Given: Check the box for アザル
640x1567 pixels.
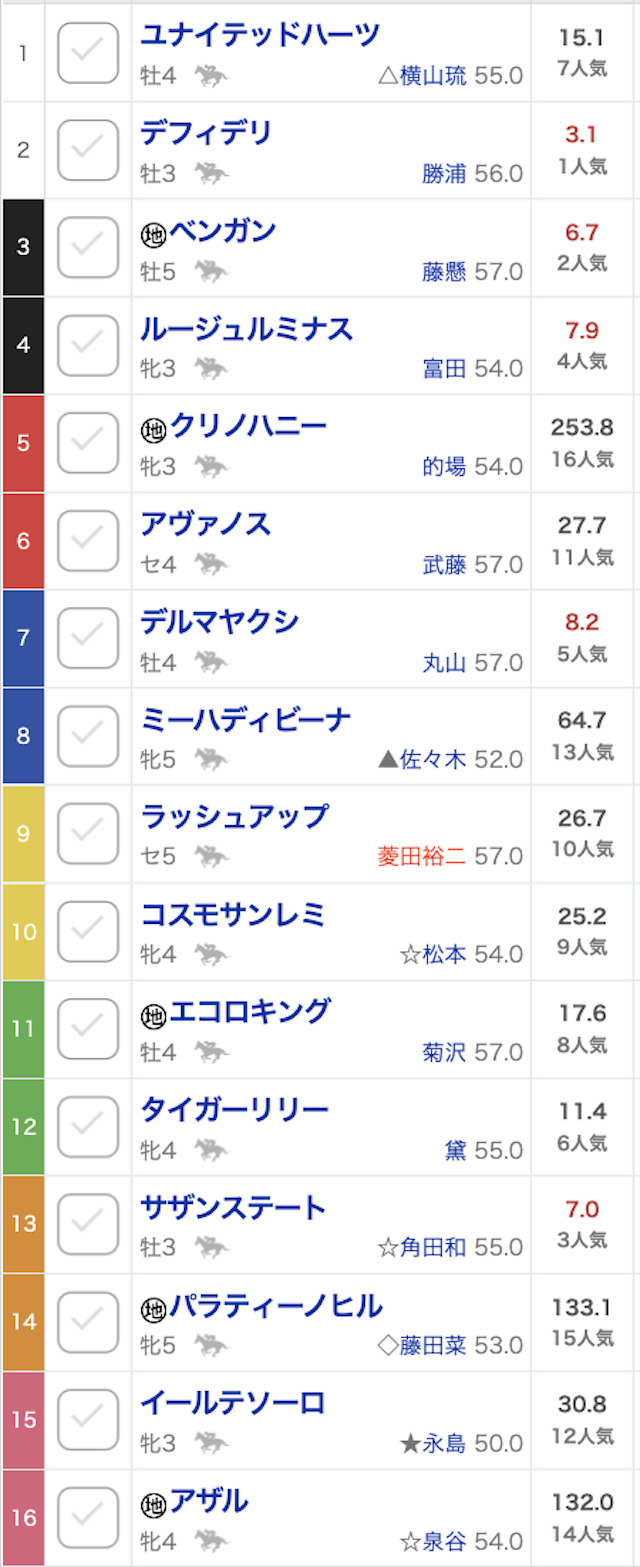Looking at the screenshot, I should point(88,1517).
